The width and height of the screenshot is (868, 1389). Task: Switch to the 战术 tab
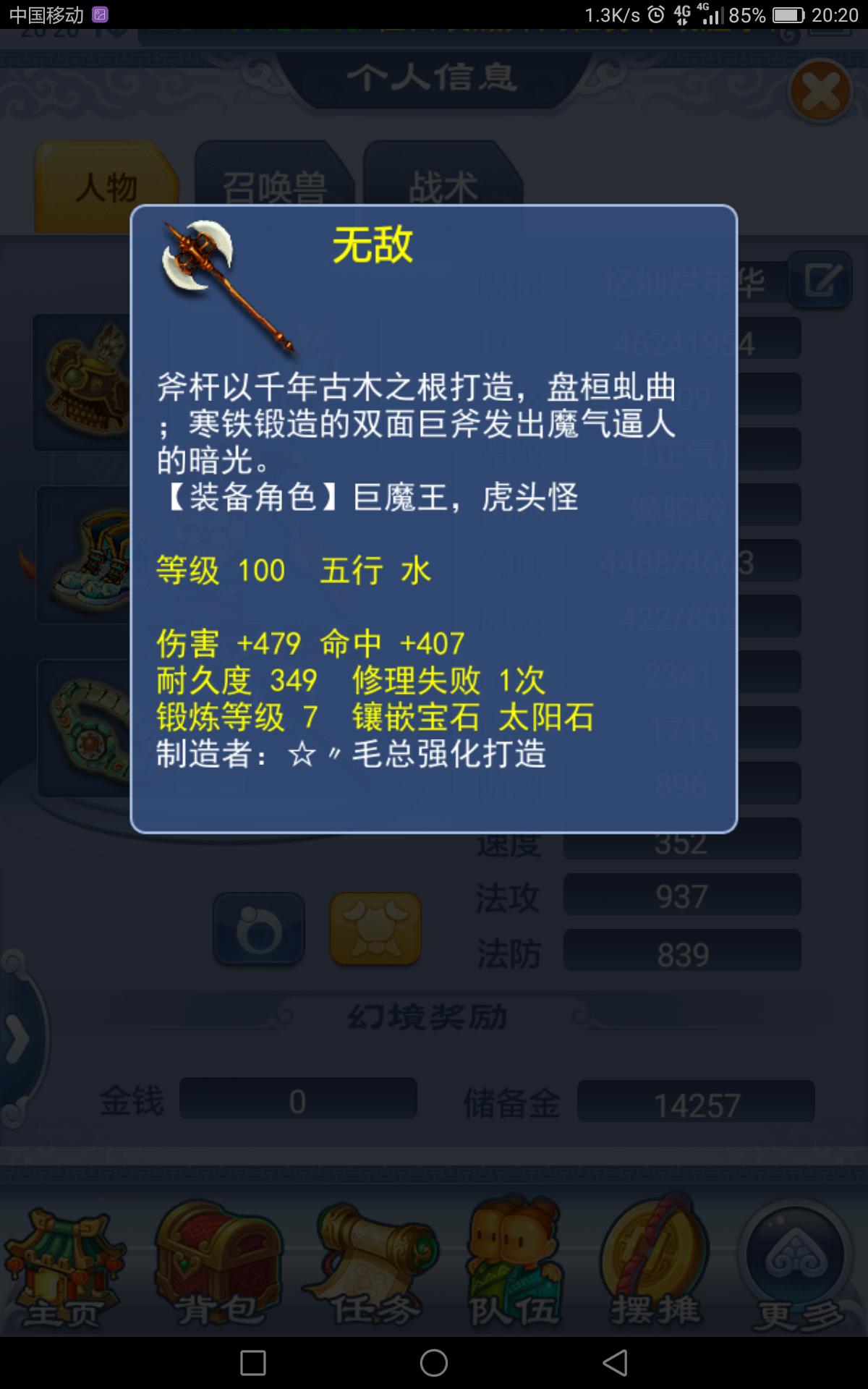443,187
